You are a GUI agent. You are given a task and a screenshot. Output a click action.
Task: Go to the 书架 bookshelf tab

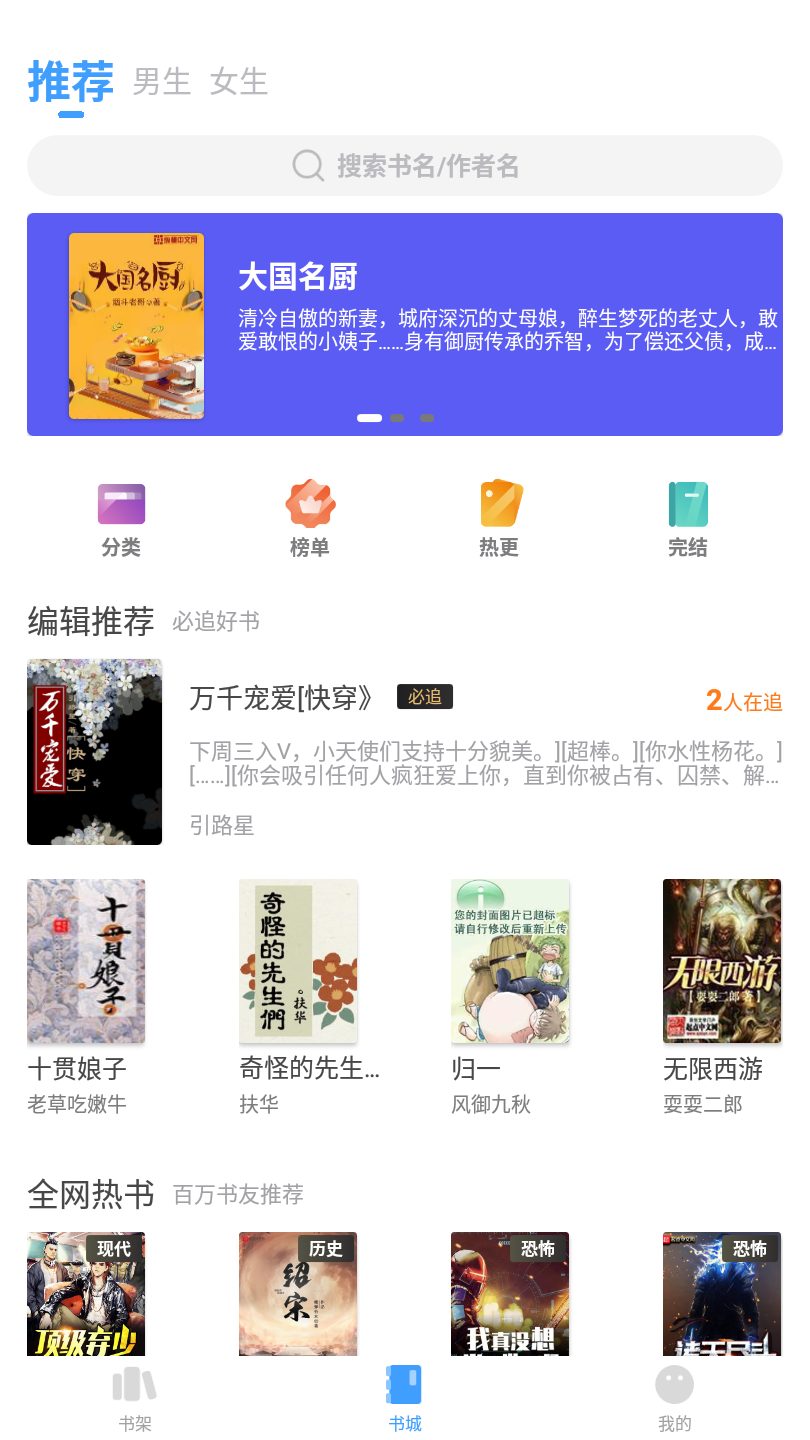tap(135, 1398)
